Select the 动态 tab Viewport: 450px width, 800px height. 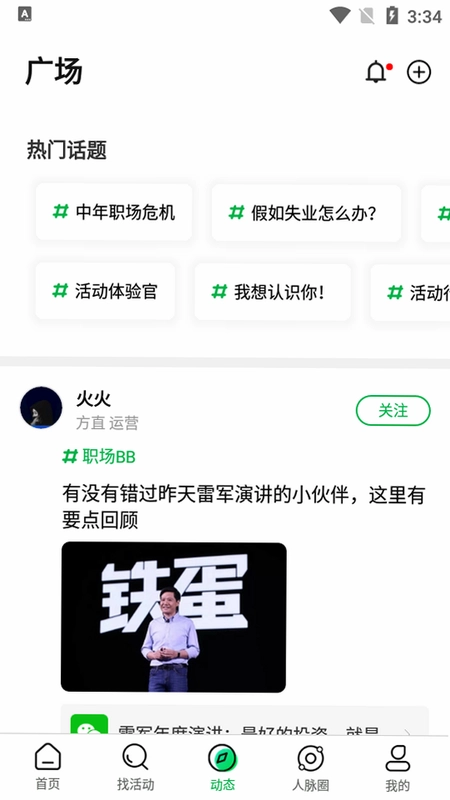[x=223, y=767]
